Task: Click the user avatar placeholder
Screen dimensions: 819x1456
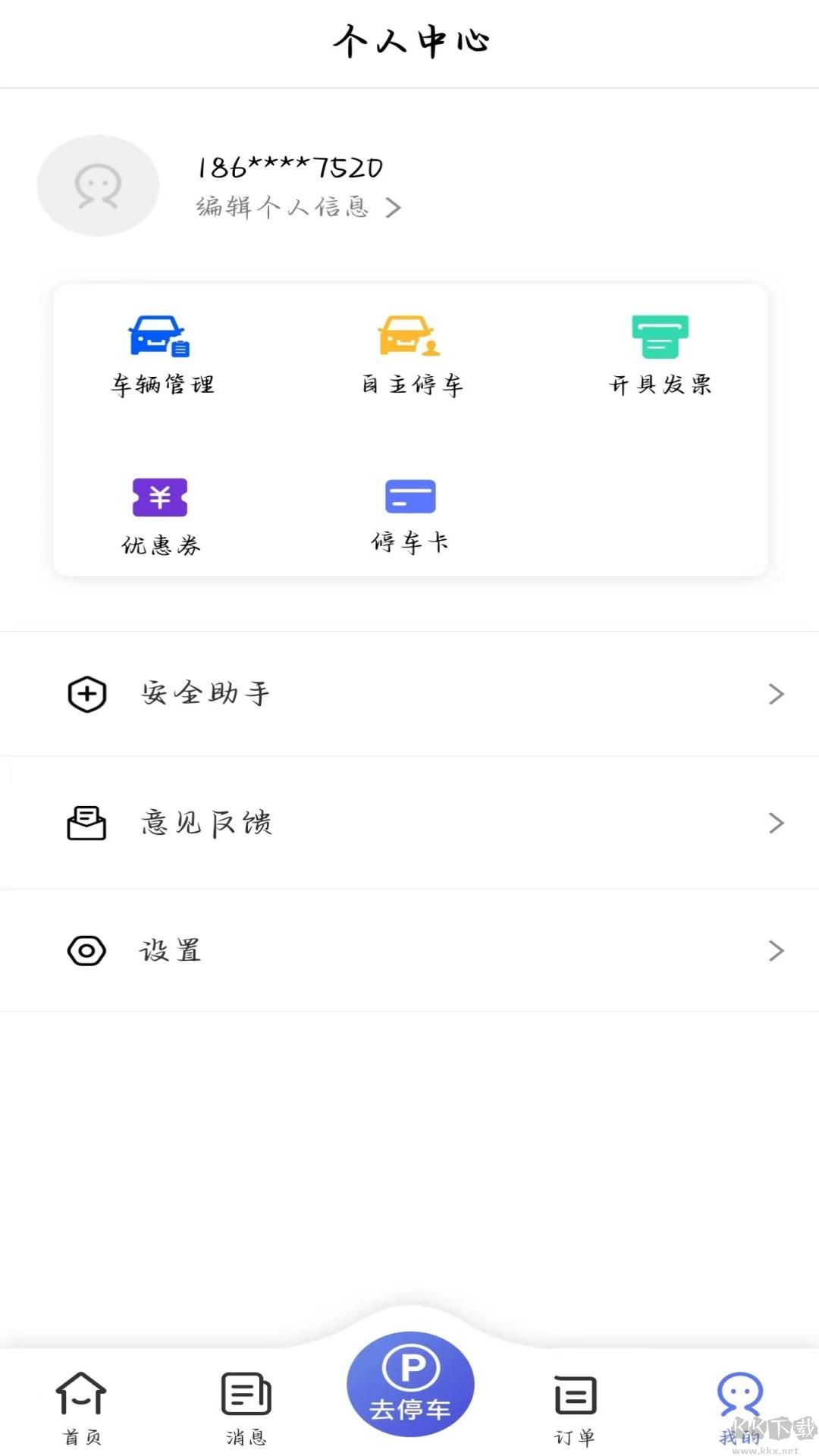Action: coord(97,185)
